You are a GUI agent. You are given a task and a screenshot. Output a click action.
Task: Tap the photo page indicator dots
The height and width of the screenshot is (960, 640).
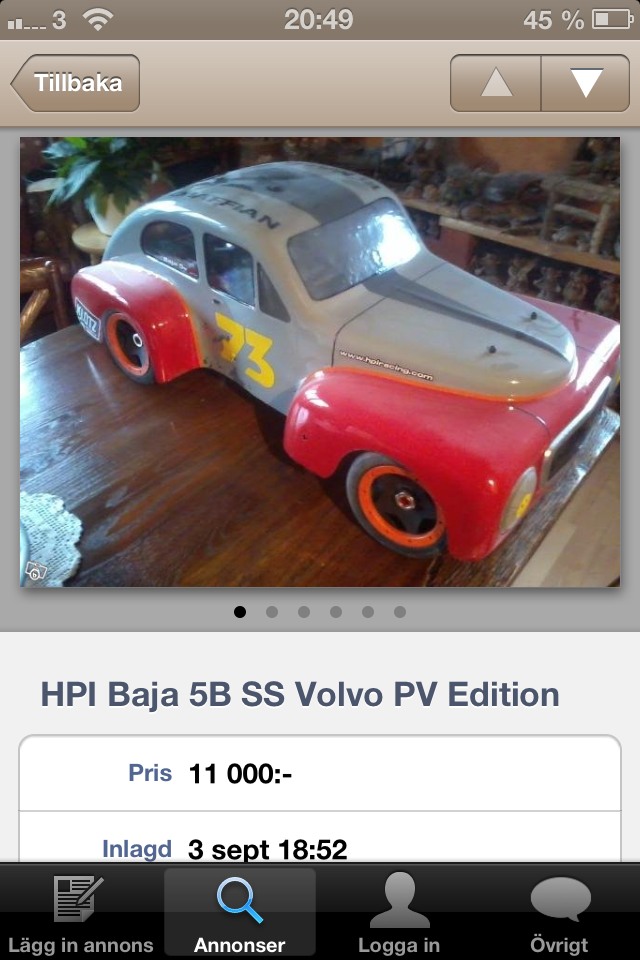(x=320, y=612)
